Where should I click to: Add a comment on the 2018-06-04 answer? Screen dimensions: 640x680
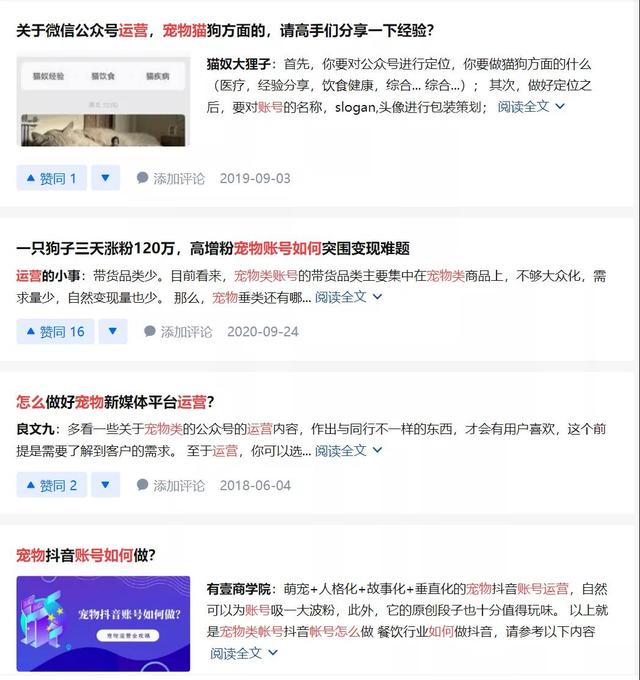(x=171, y=485)
